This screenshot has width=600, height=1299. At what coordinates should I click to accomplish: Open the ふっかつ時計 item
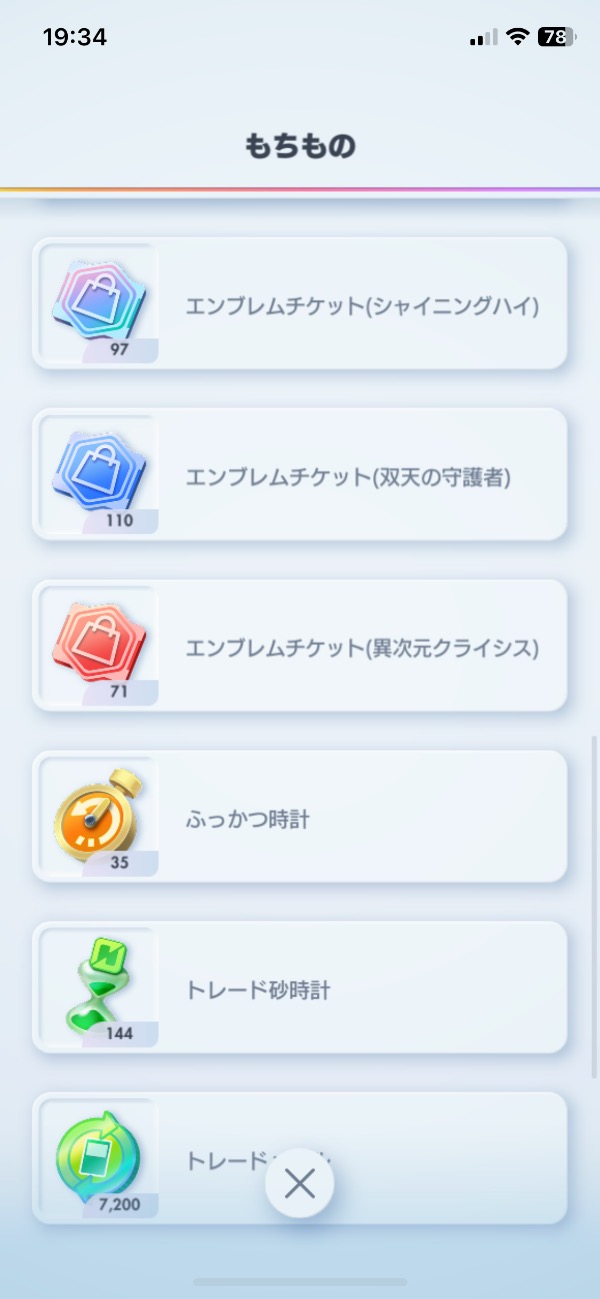click(x=300, y=817)
